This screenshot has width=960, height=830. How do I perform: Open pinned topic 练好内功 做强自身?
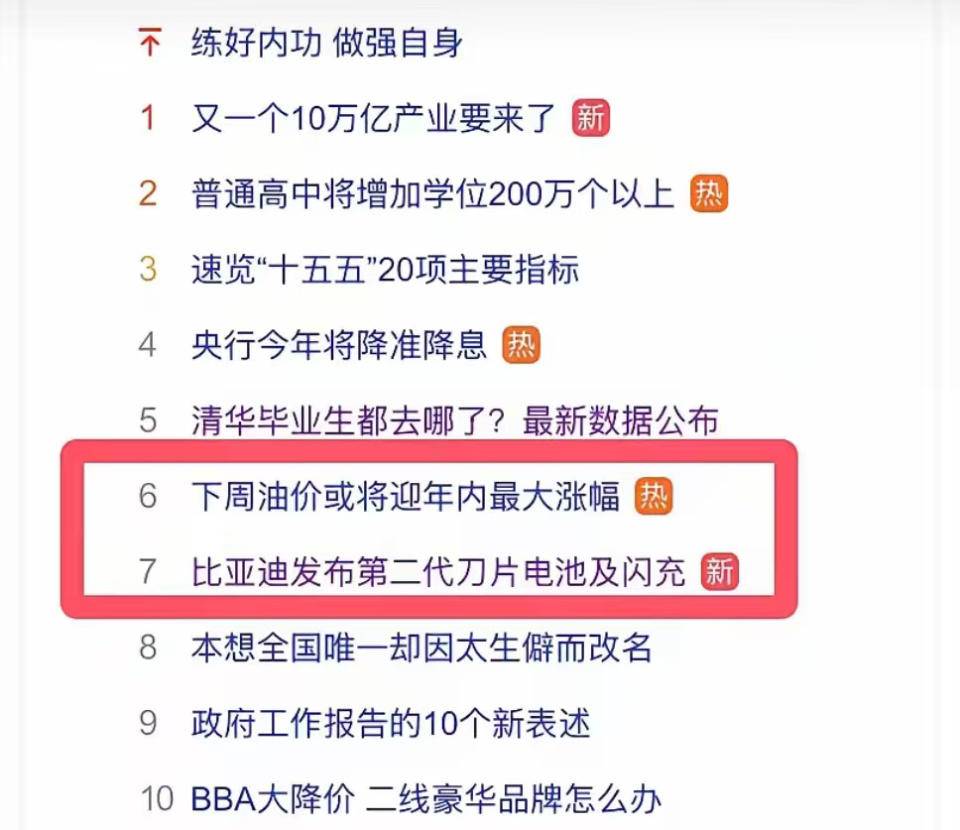tap(326, 44)
